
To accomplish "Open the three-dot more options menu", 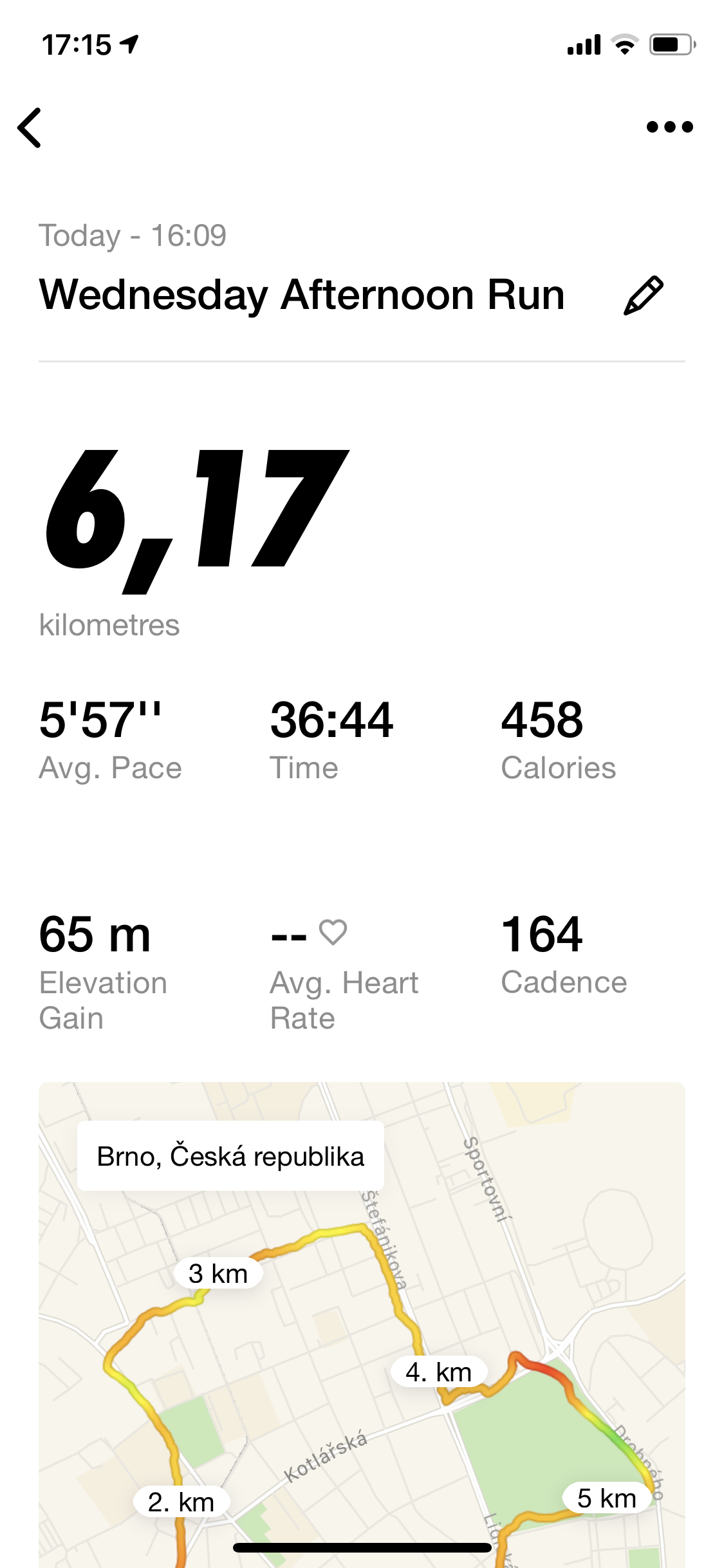I will [669, 127].
